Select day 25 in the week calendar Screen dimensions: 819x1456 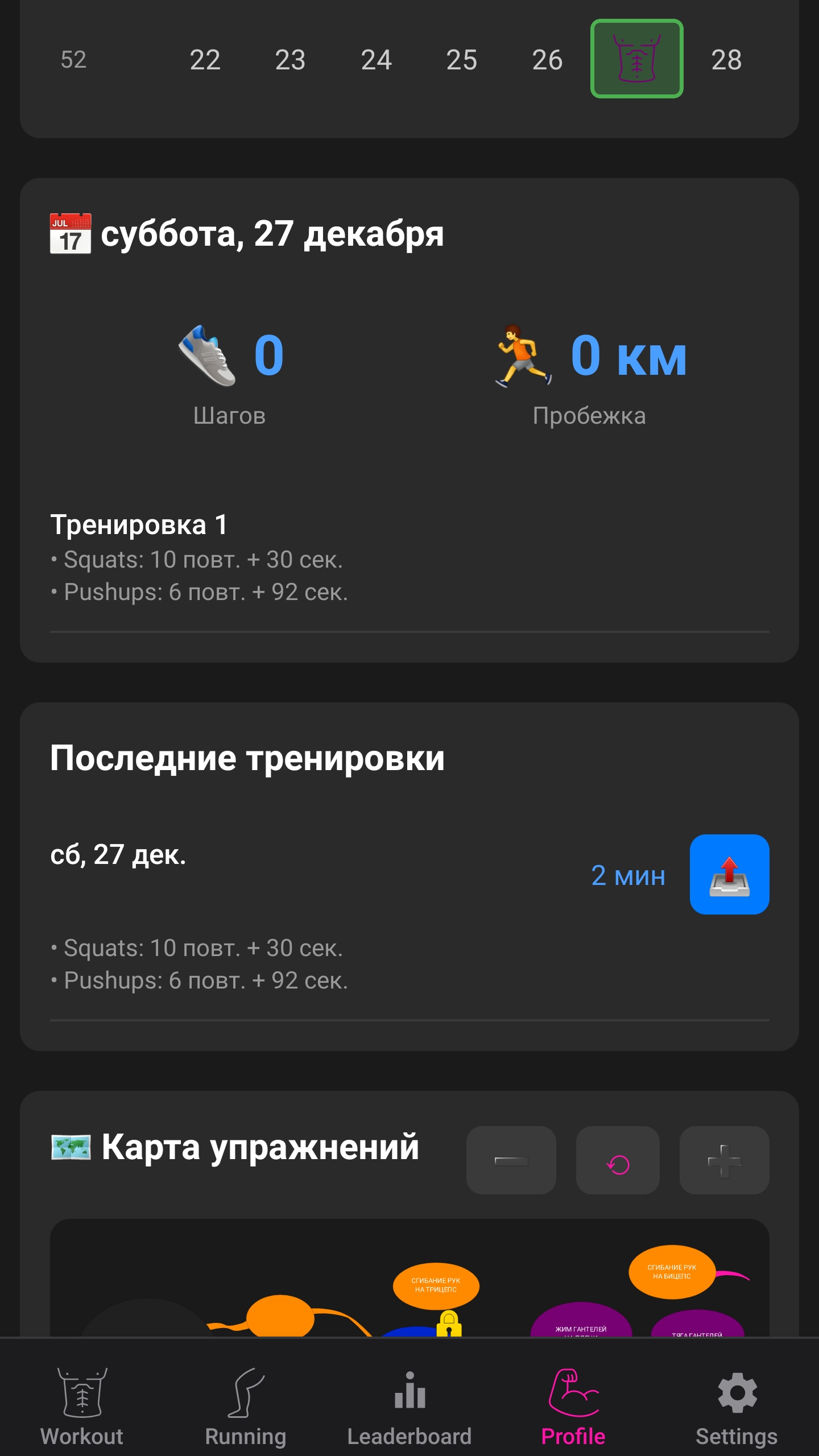coord(462,59)
